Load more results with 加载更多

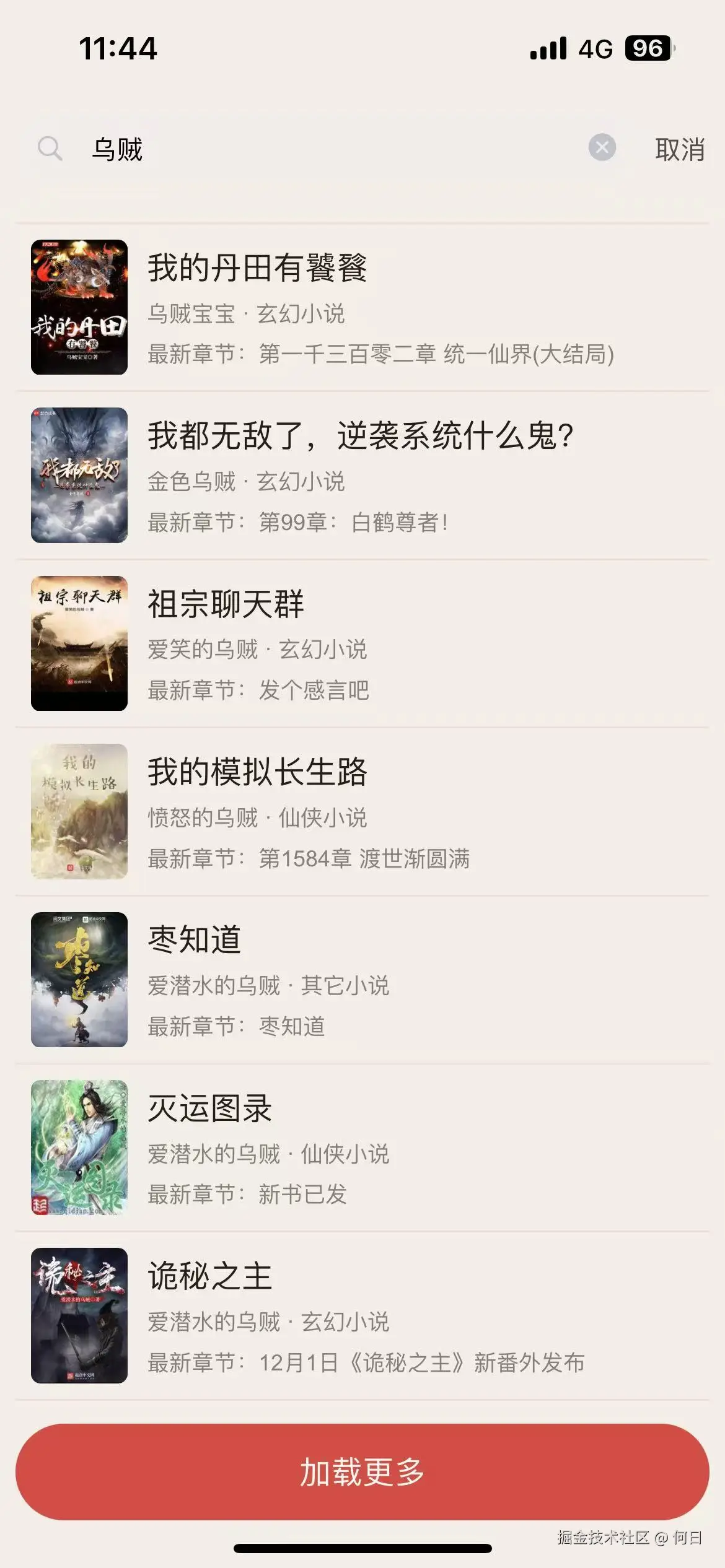[362, 1471]
